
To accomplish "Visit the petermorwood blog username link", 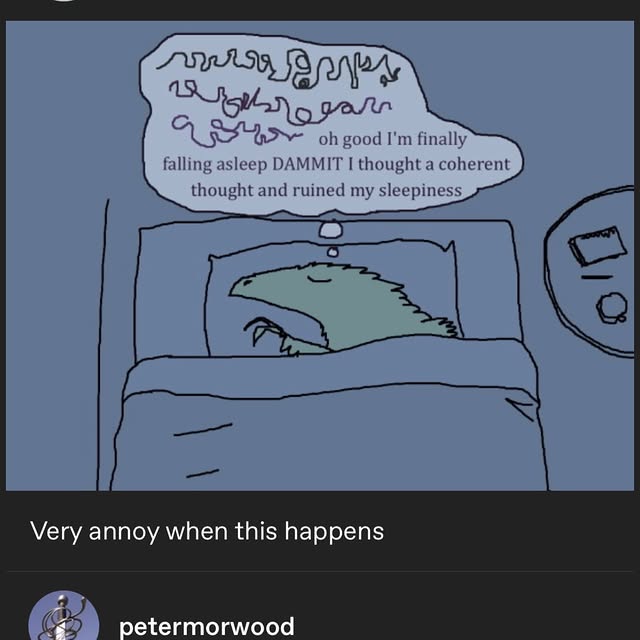I will [x=206, y=627].
